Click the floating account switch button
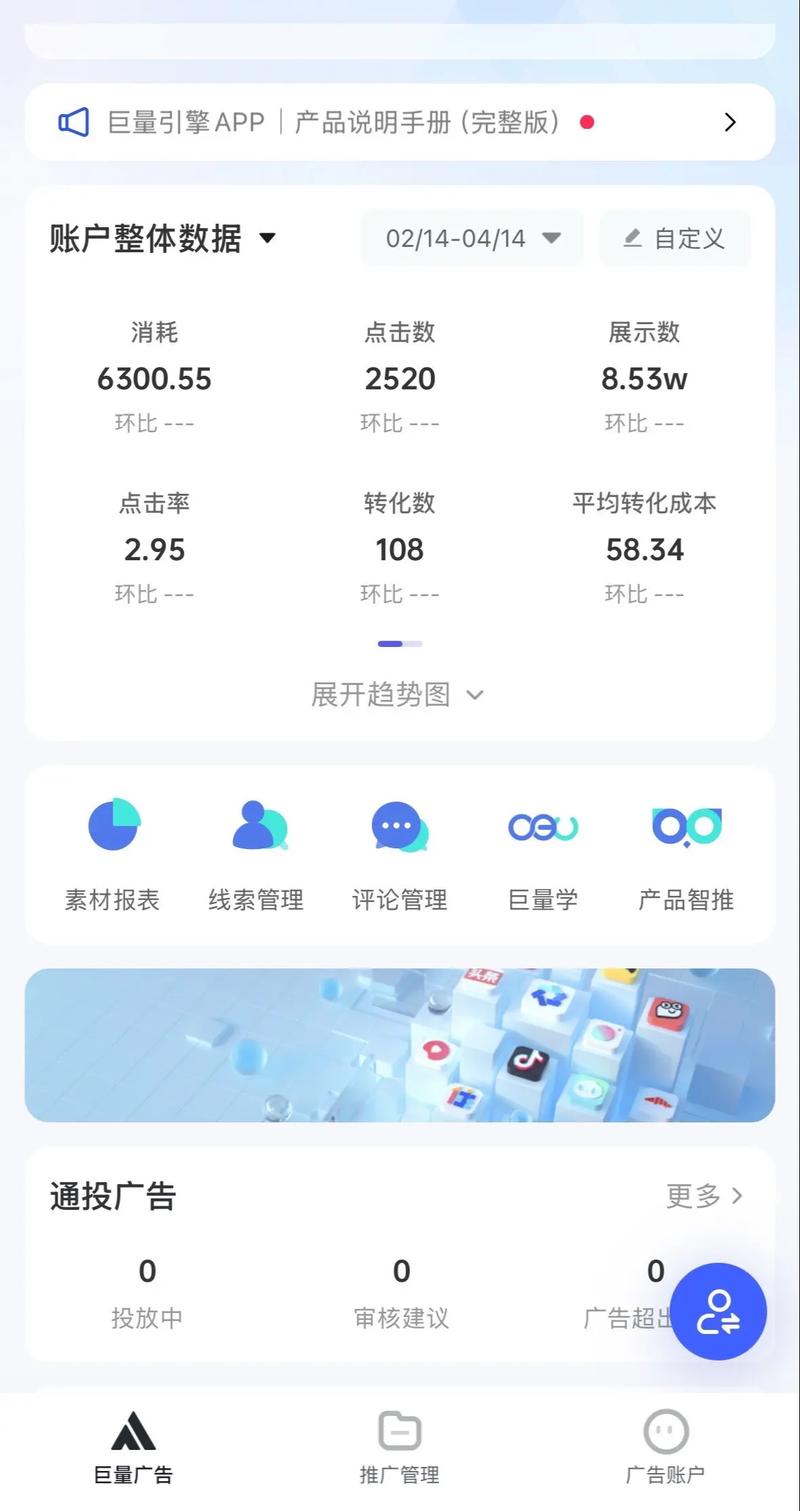Screen dimensions: 800x1511 pyautogui.click(x=718, y=1312)
